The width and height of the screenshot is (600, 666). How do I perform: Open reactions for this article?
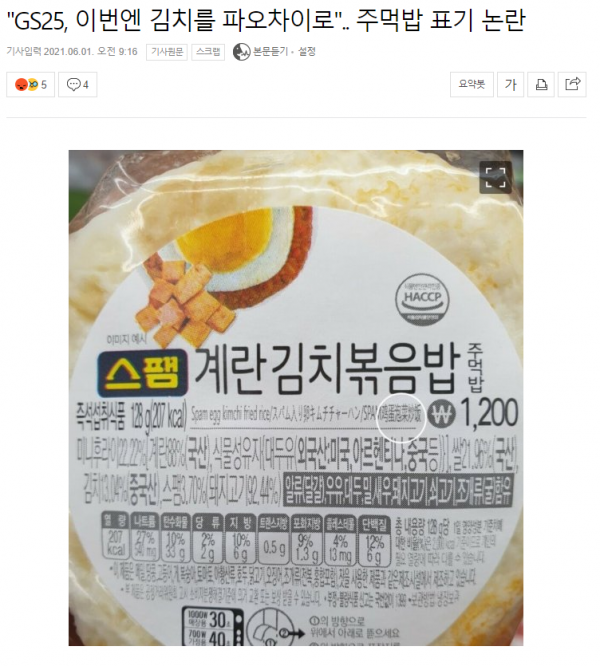[31, 85]
